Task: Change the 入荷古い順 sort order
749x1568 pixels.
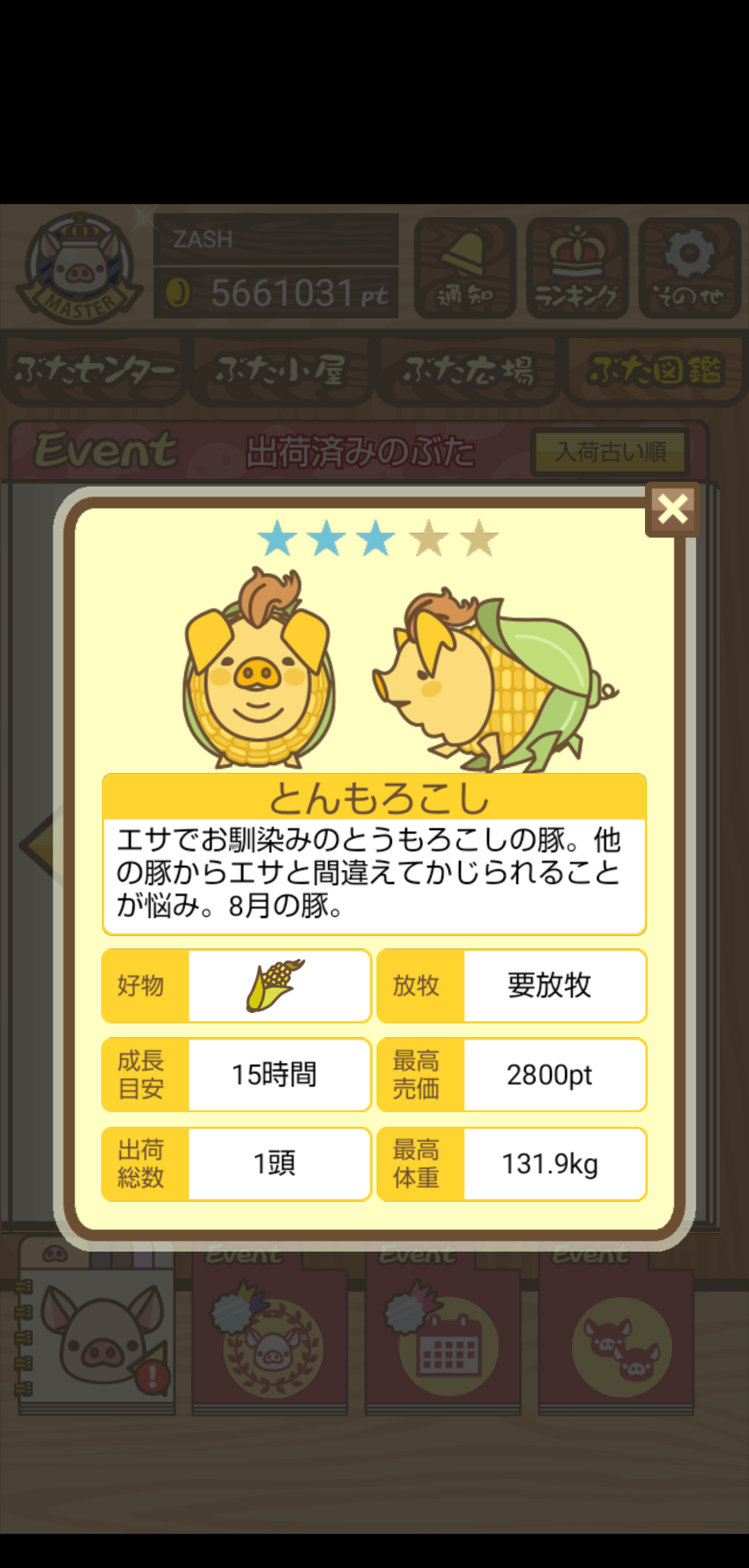Action: coord(610,452)
